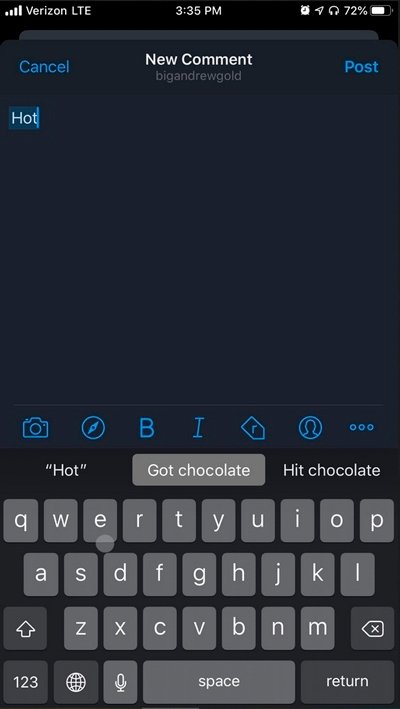400x709 pixels.
Task: Apply bold formatting
Action: click(146, 427)
